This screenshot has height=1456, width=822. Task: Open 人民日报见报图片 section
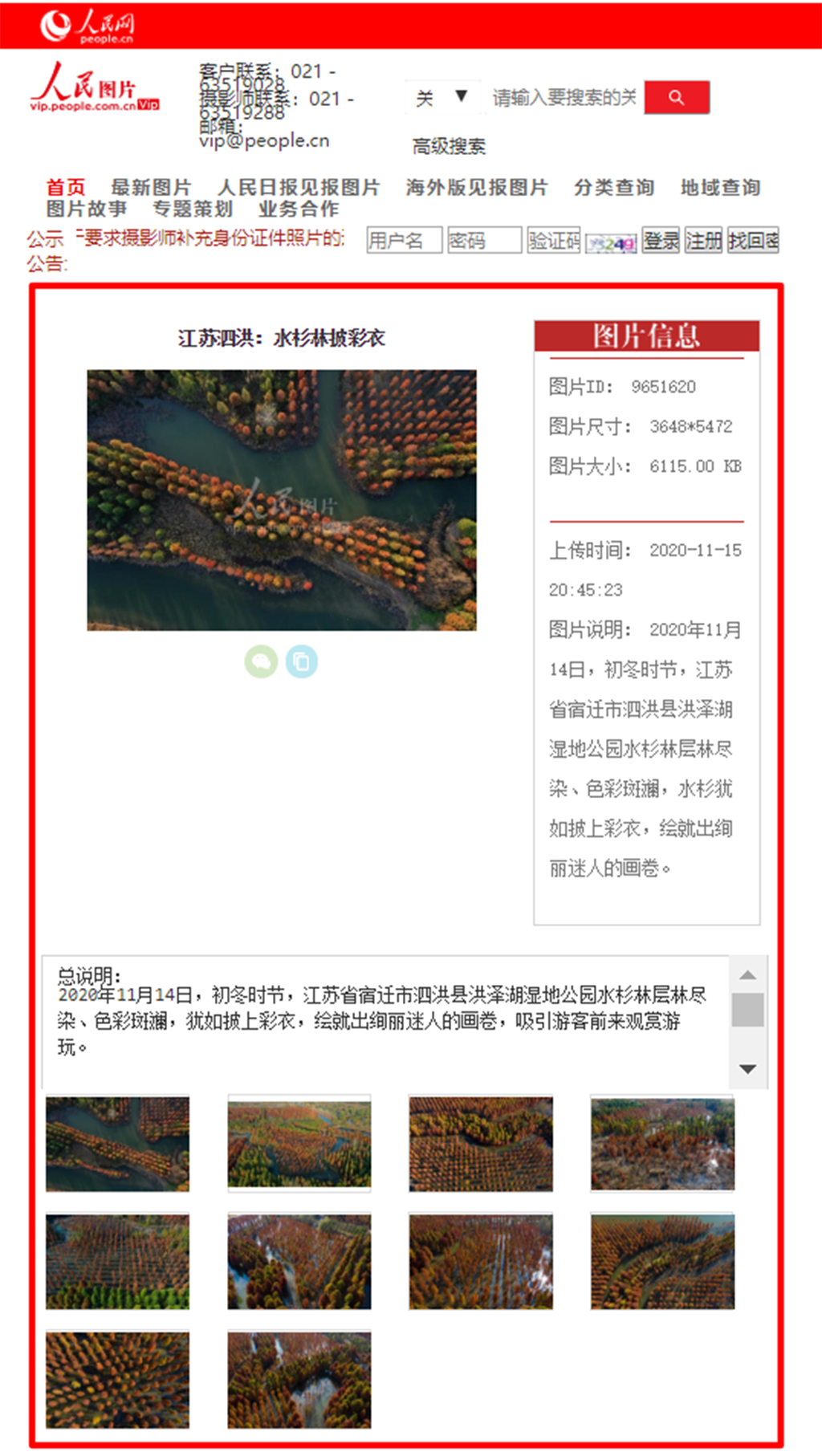click(x=299, y=187)
